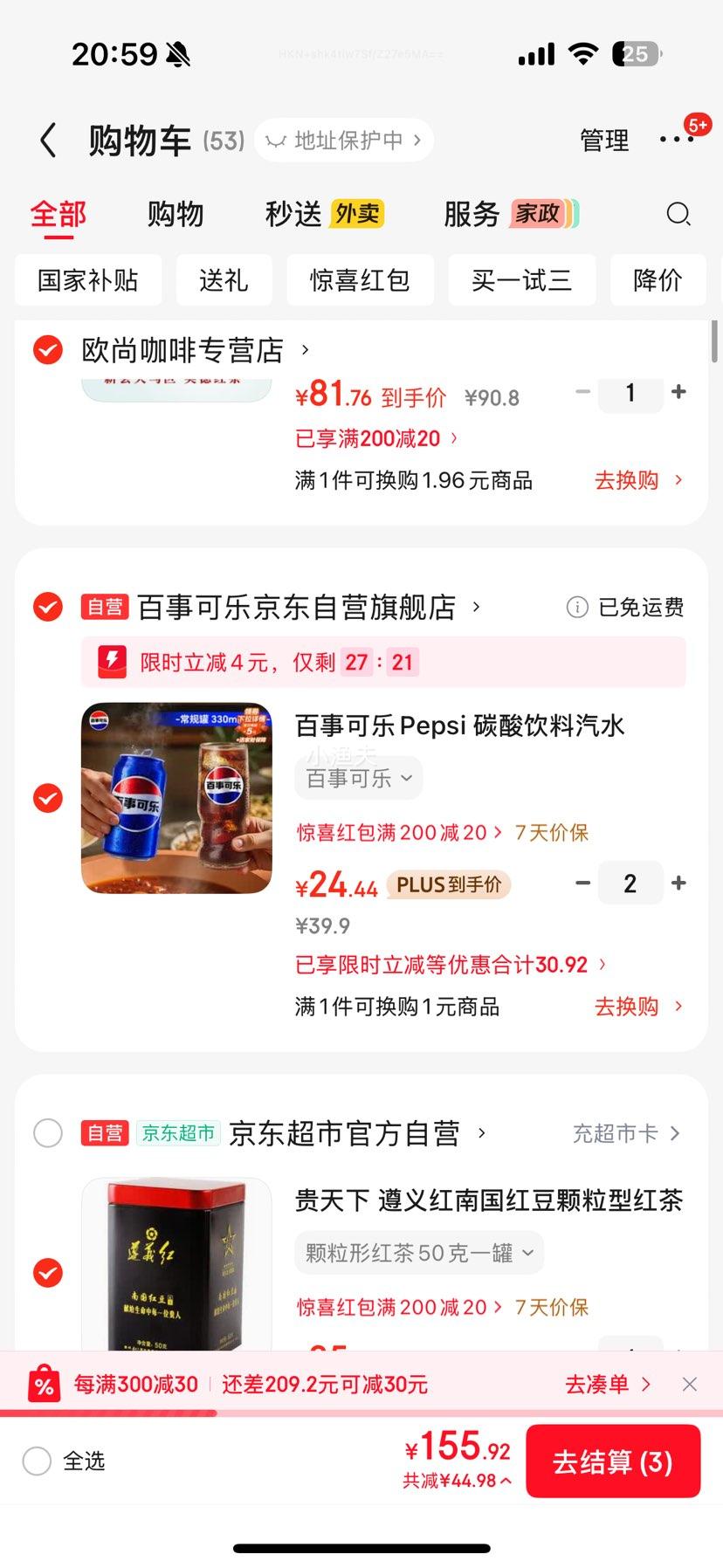
Task: Open search with the magnifier icon
Action: [678, 214]
